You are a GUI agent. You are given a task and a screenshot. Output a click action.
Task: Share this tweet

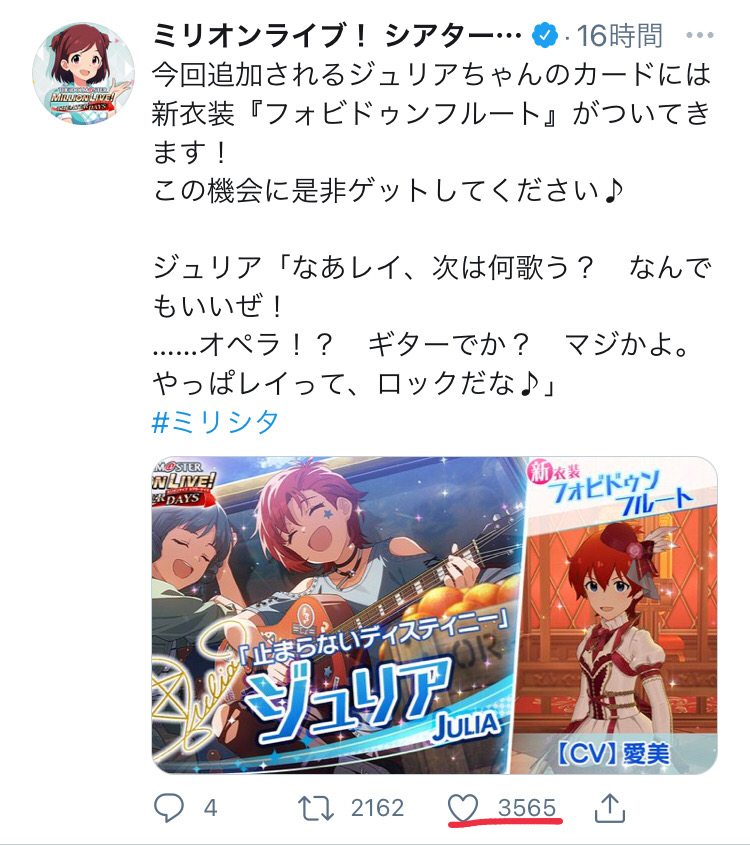609,808
